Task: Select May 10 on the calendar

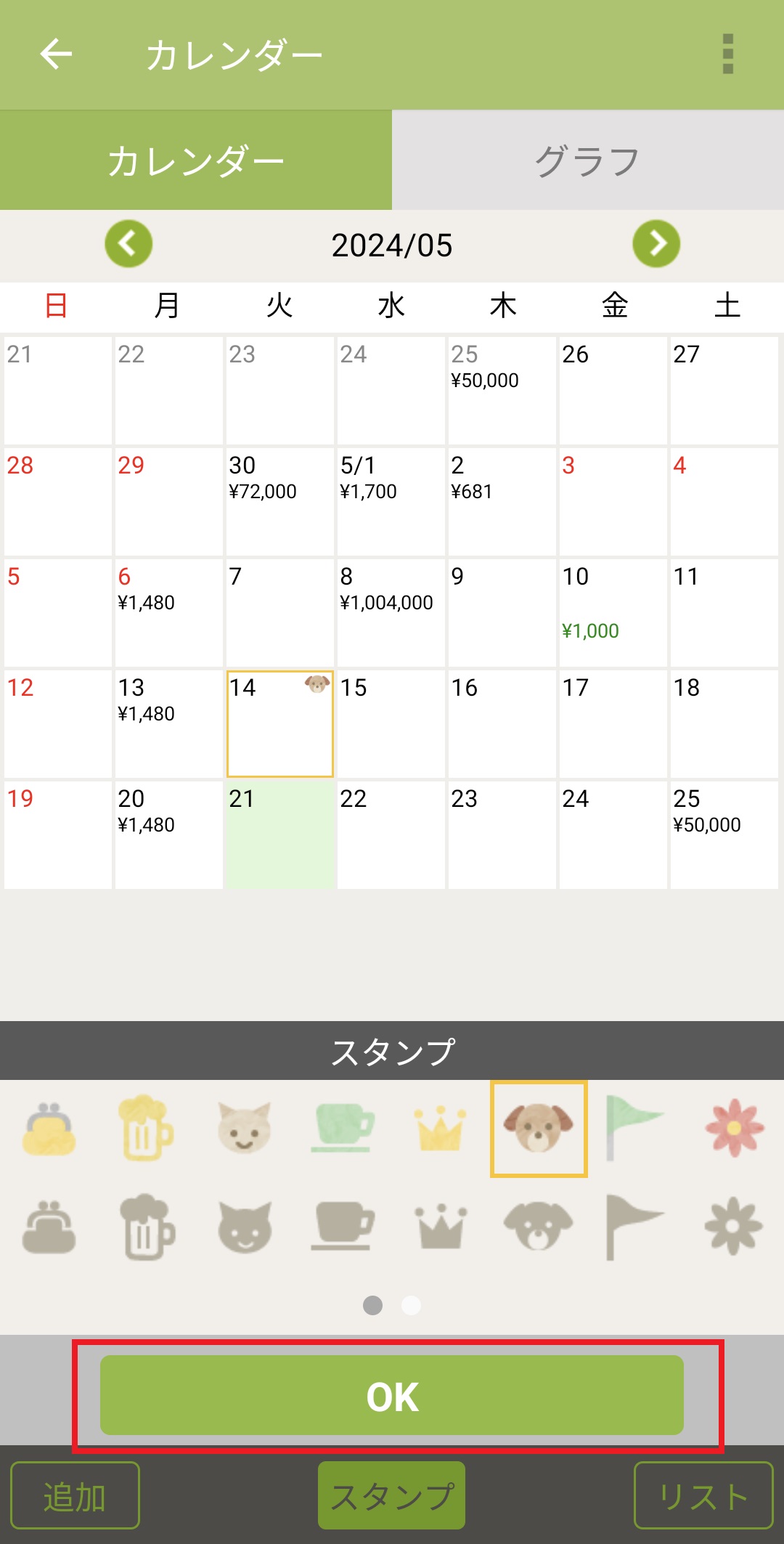Action: tap(613, 612)
